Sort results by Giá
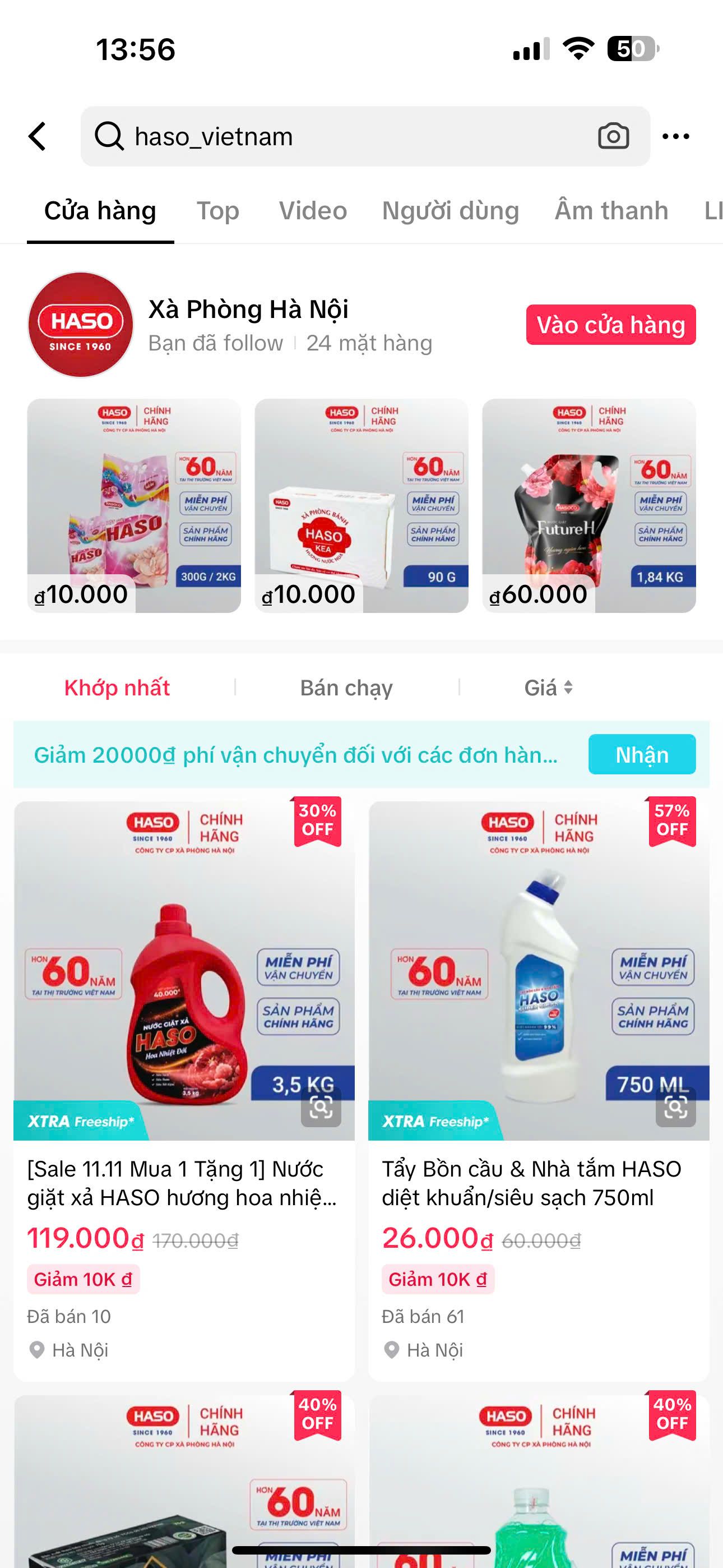The image size is (723, 1568). coord(548,688)
